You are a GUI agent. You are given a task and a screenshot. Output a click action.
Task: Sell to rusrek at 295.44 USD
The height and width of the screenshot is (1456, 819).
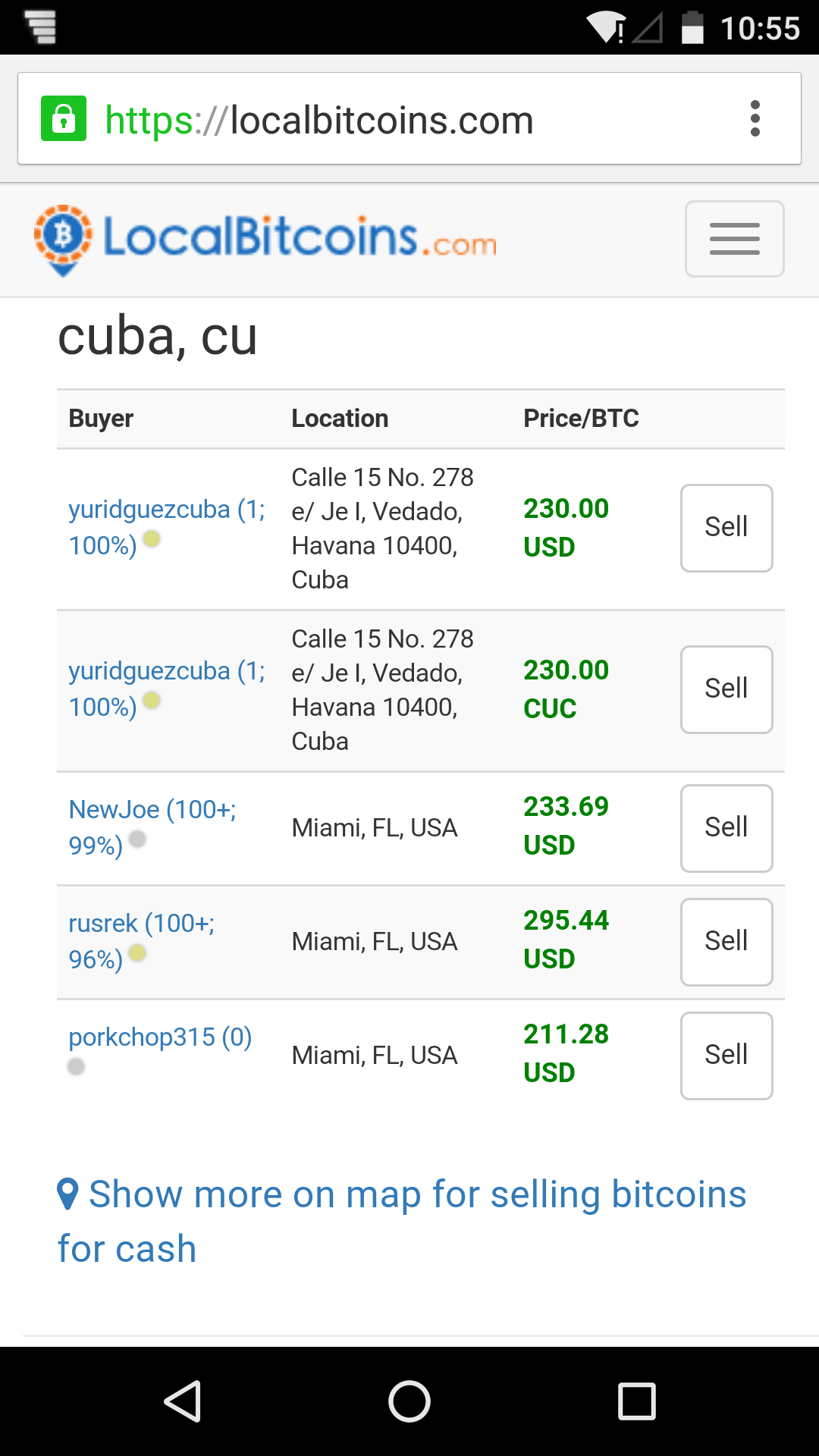pos(726,941)
